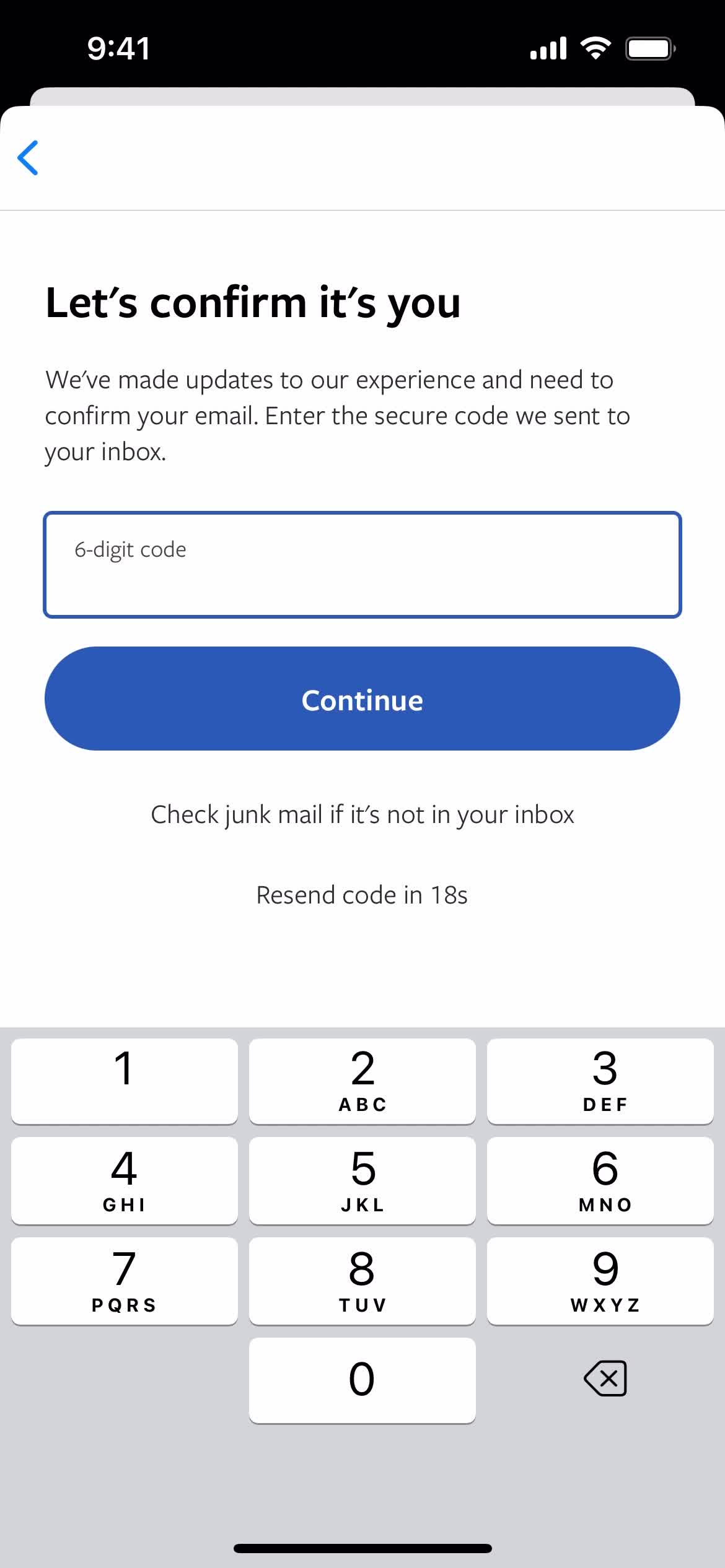Tap the battery indicator in status bar
This screenshot has height=1568, width=725.
pos(648,47)
